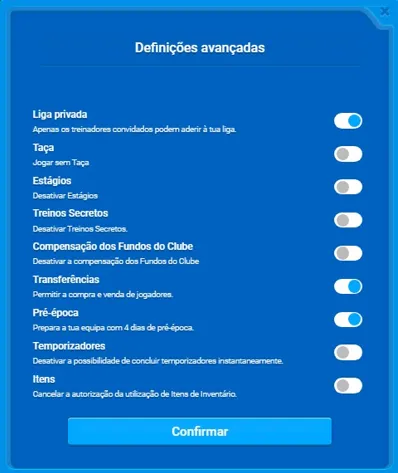Toggle the Itens switch
This screenshot has width=398, height=473.
pyautogui.click(x=348, y=386)
